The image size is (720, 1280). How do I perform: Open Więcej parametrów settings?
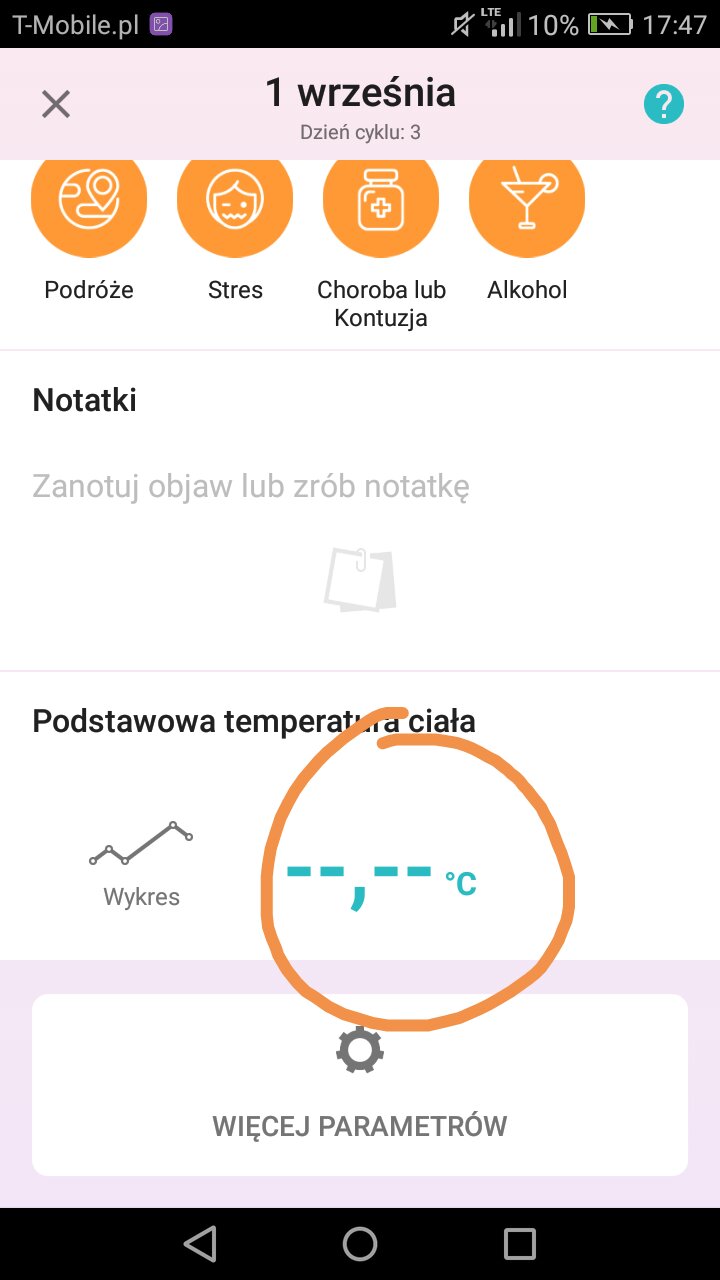tap(360, 1085)
